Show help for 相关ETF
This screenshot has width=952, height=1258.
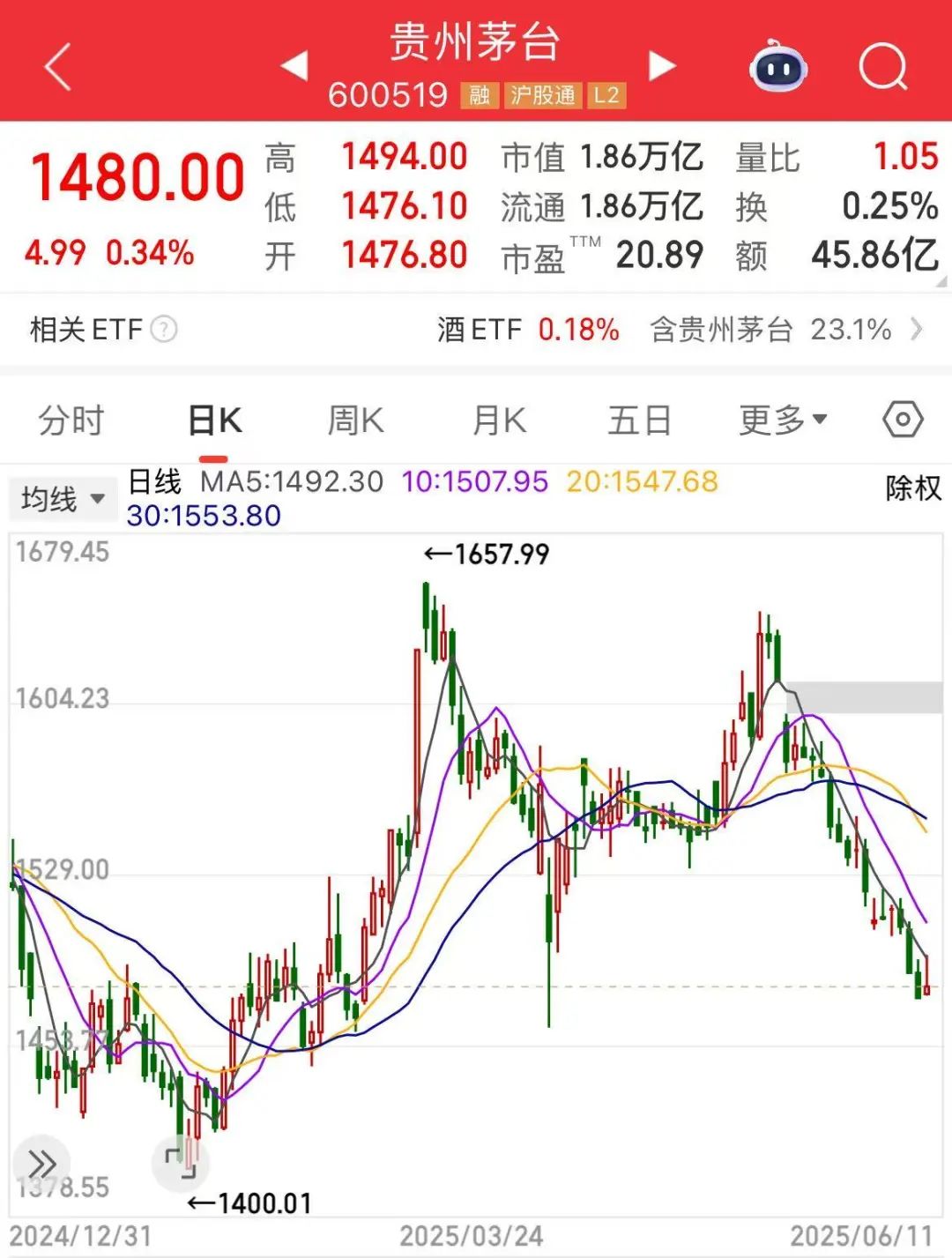[164, 330]
